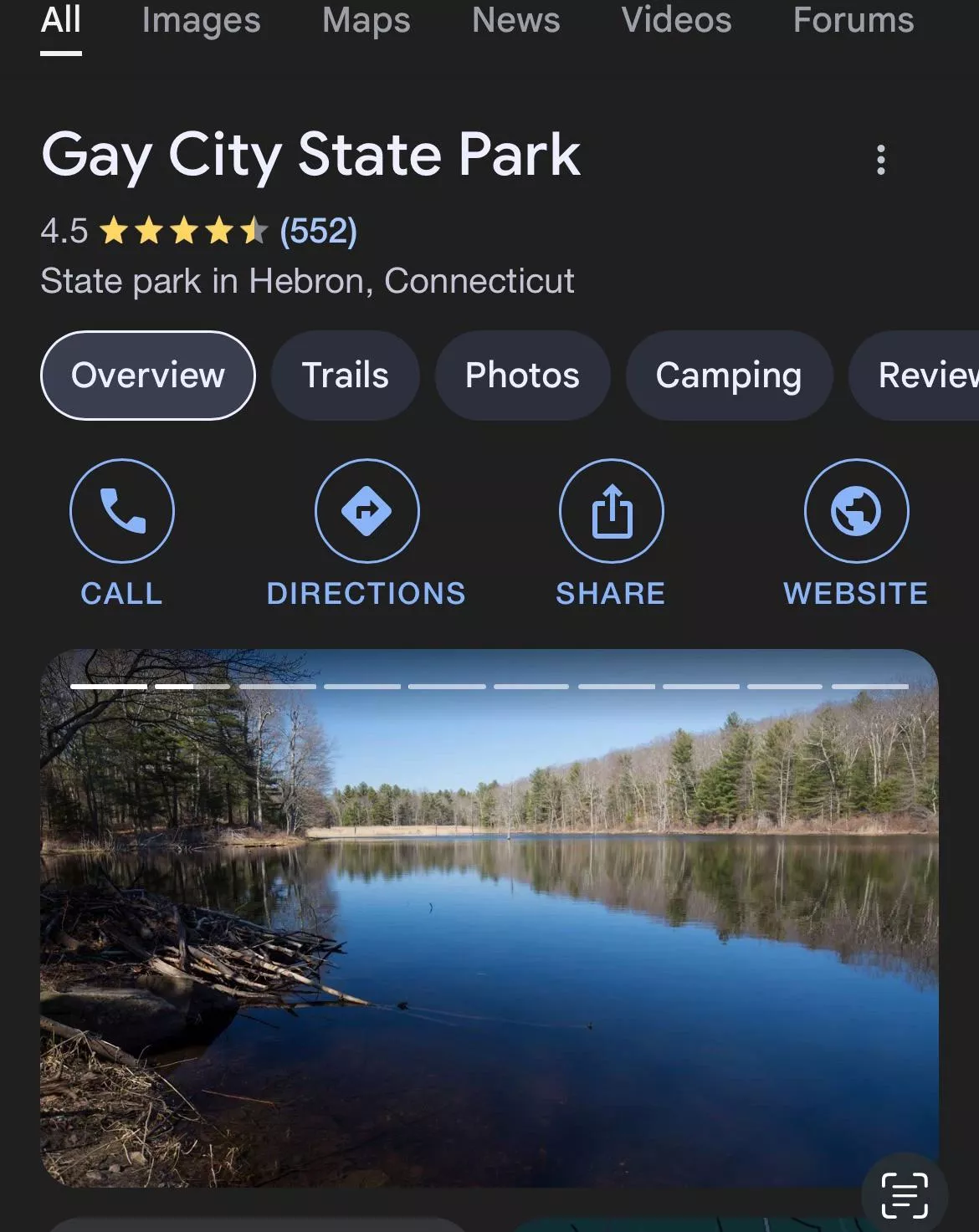The image size is (979, 1232).
Task: Open the Maps search tab
Action: point(366,20)
